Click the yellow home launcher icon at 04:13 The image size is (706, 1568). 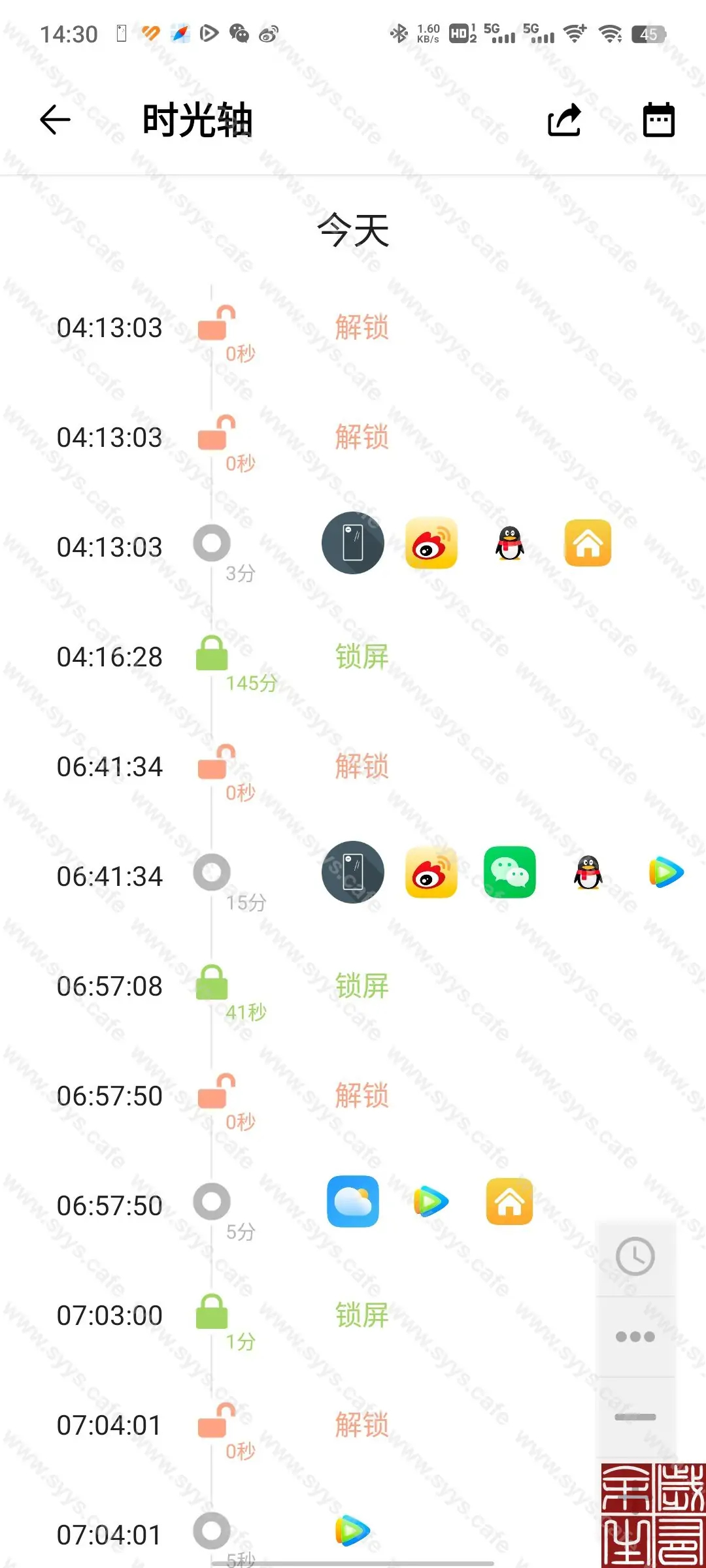[x=588, y=544]
